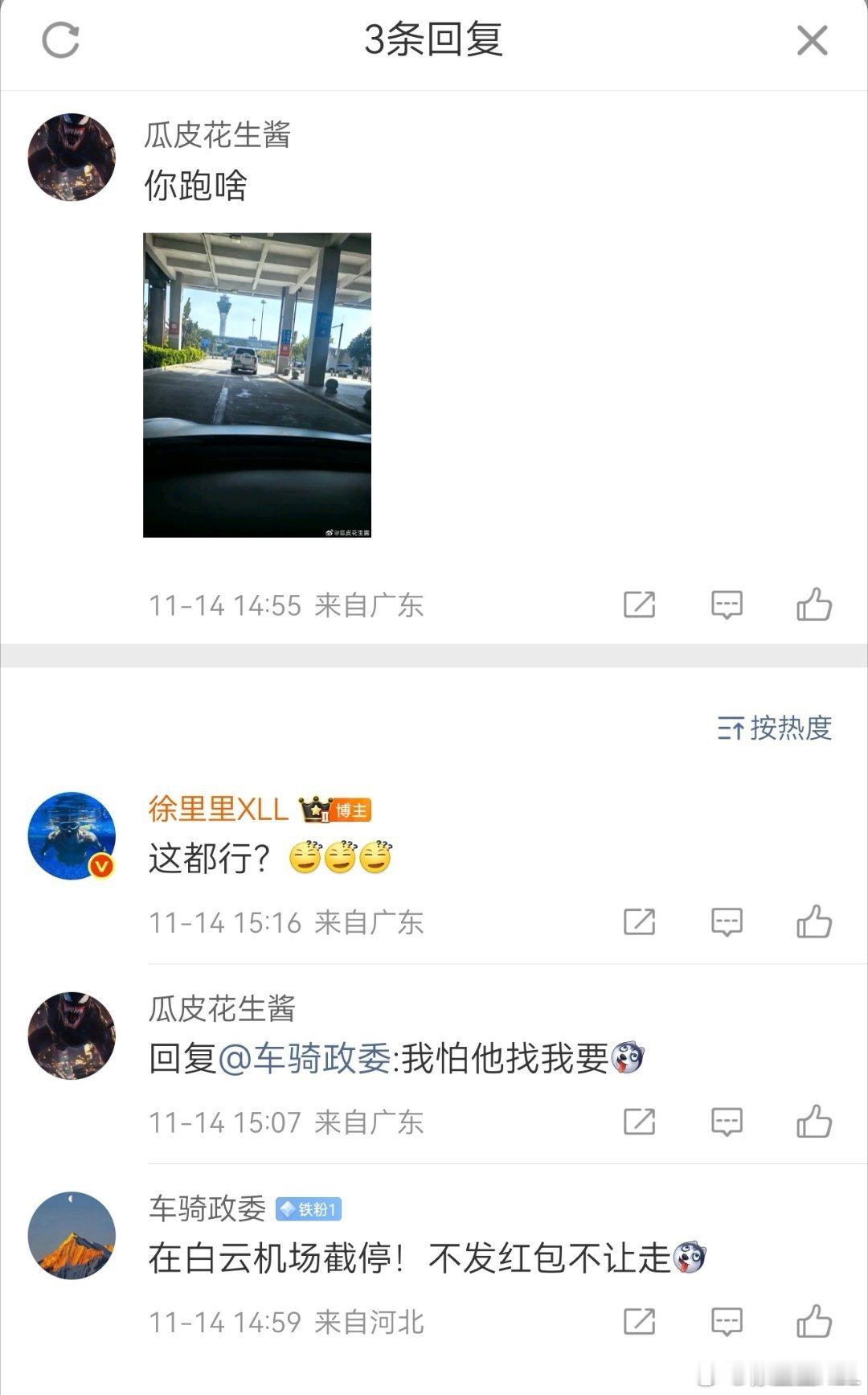Open the comment icon on the 15:07 reply
The width and height of the screenshot is (868, 1395).
[x=724, y=1120]
